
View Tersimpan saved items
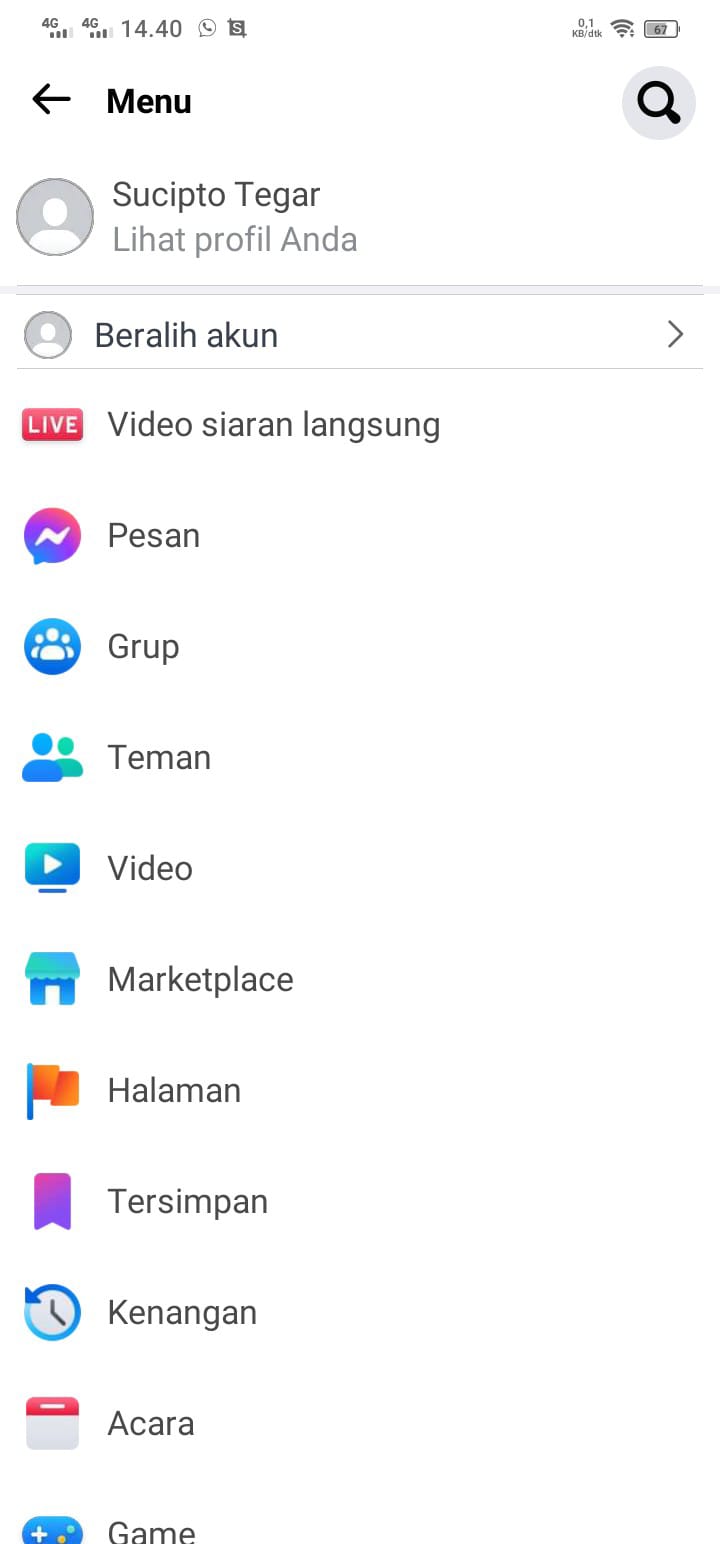(x=187, y=1202)
